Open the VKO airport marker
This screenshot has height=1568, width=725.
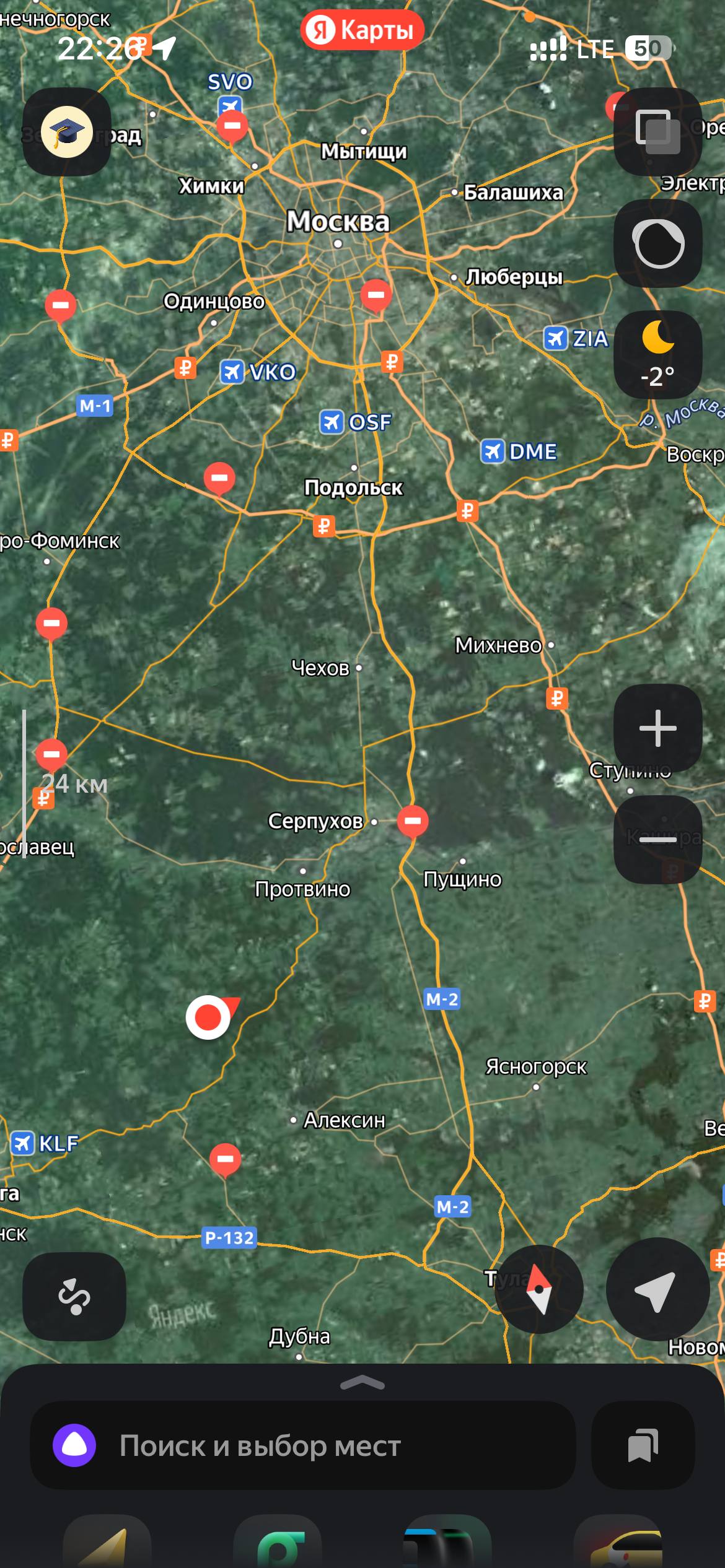pyautogui.click(x=232, y=372)
